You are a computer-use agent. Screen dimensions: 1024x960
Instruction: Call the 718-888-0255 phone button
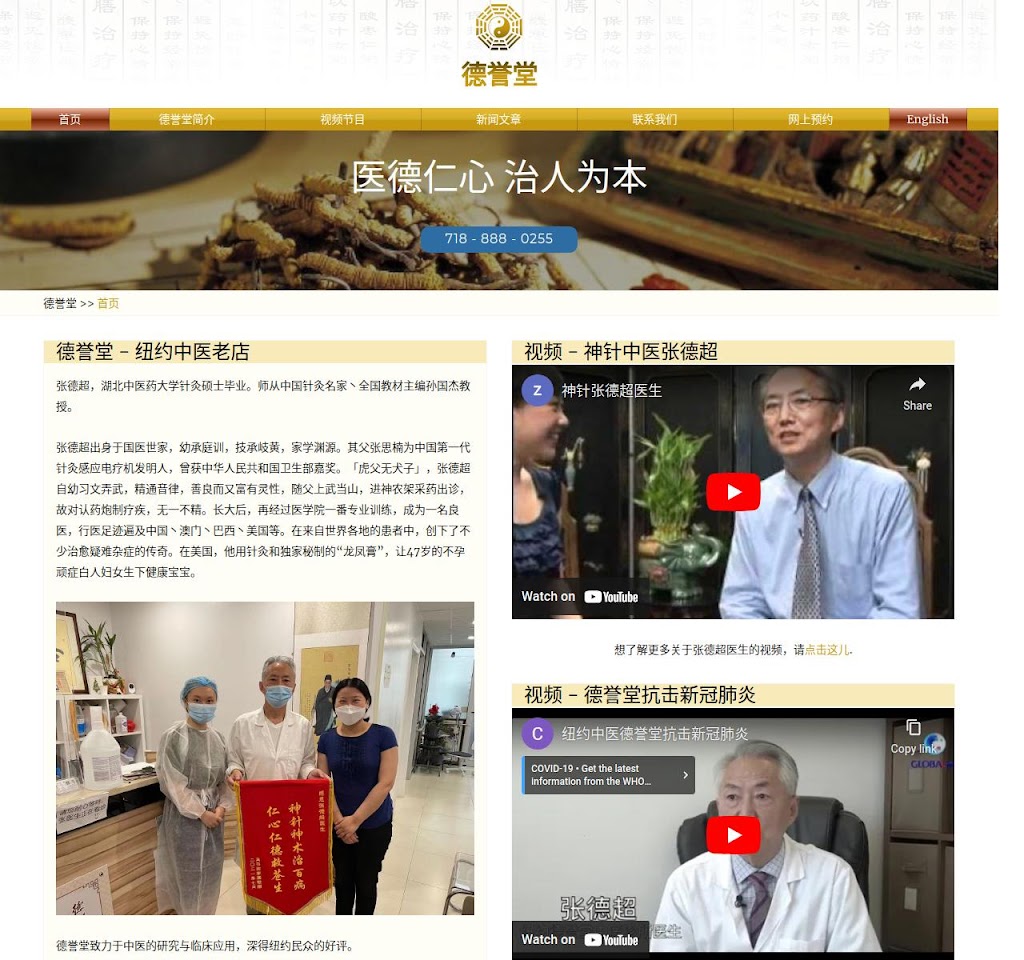(x=498, y=239)
